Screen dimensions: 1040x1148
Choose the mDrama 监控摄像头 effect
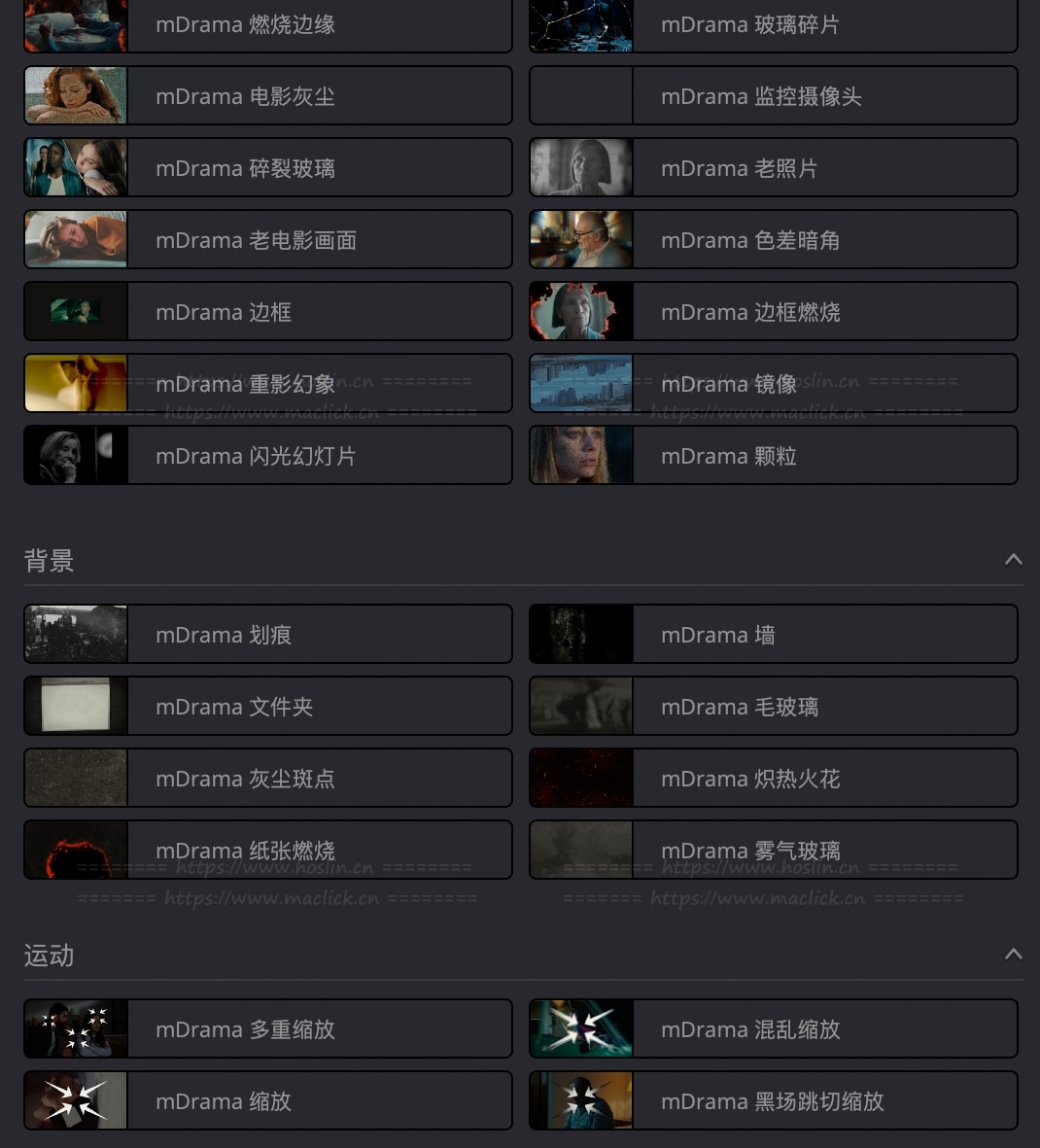pyautogui.click(x=774, y=96)
